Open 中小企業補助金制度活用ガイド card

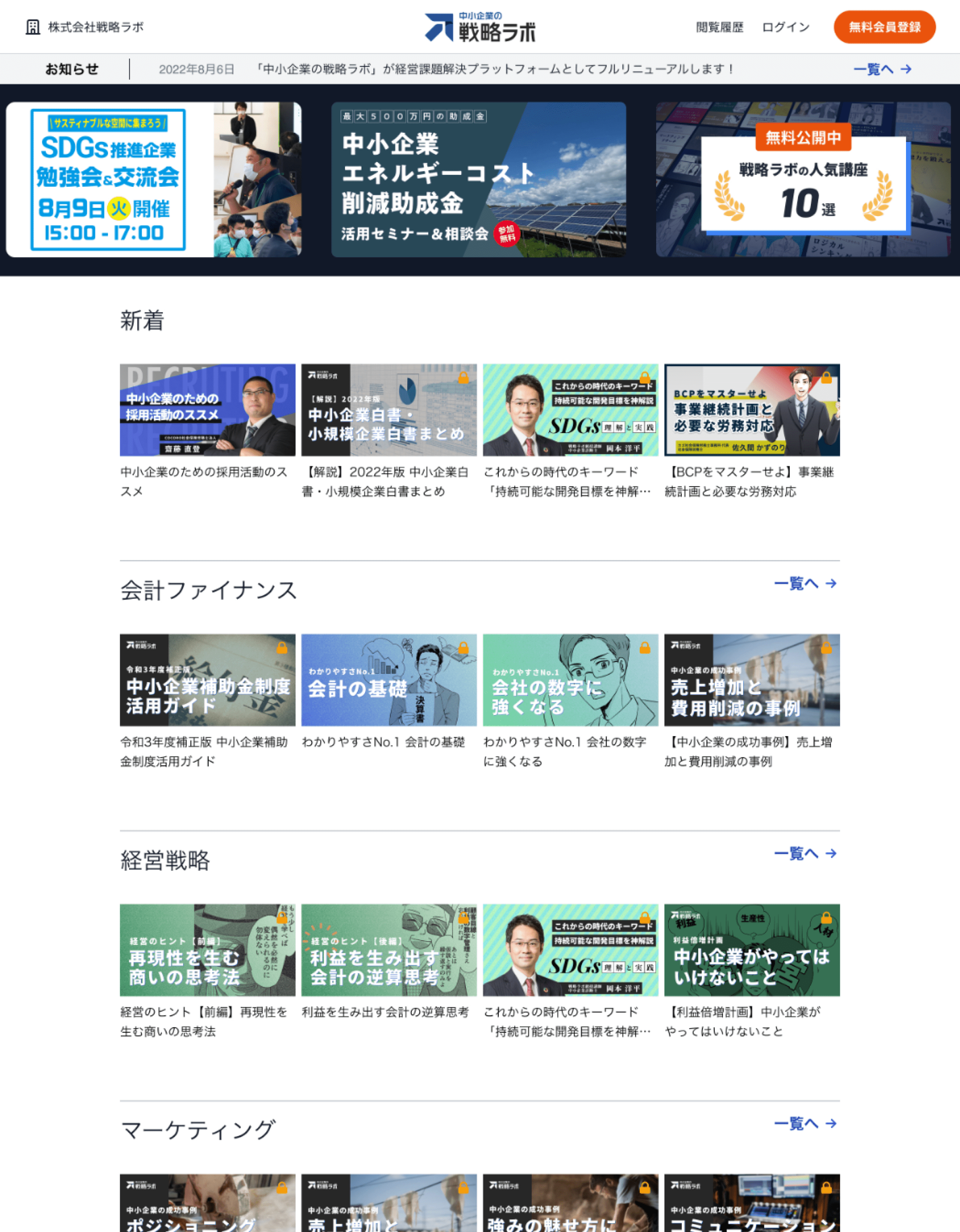point(207,680)
